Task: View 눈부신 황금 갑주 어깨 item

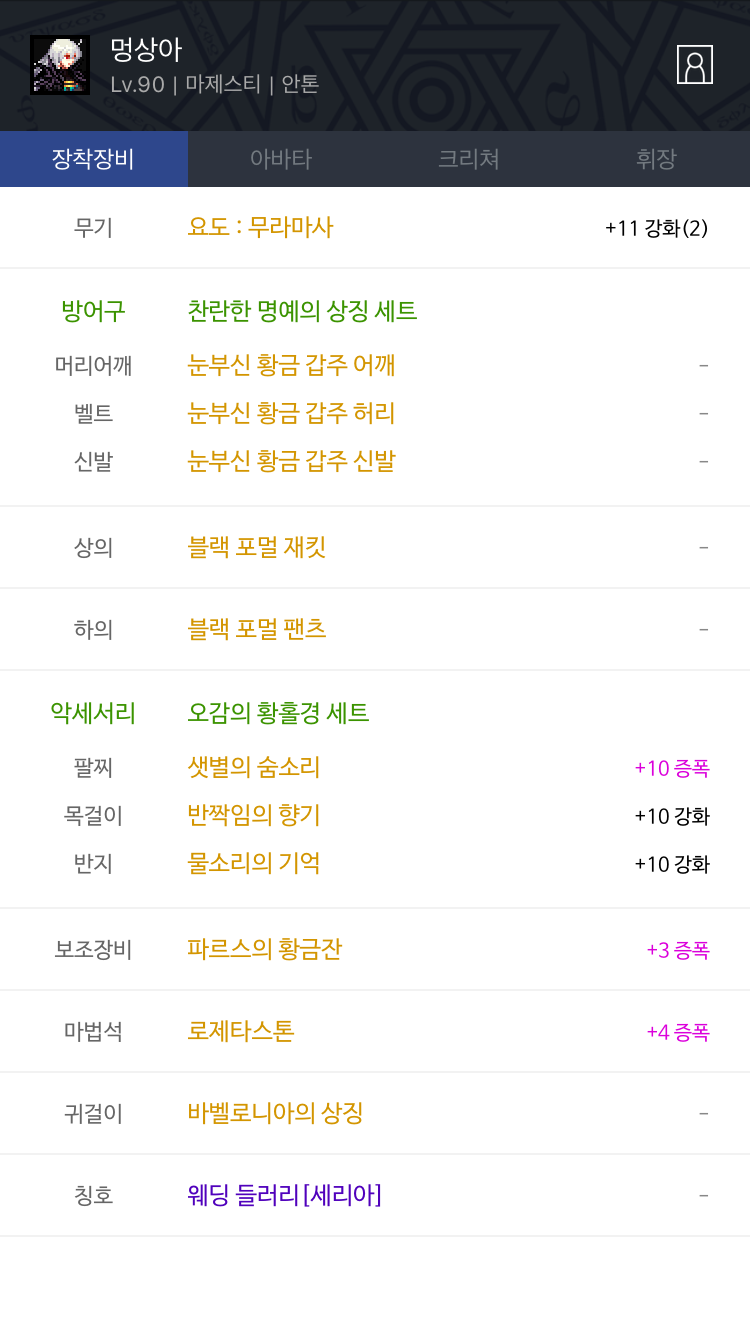Action: (291, 365)
